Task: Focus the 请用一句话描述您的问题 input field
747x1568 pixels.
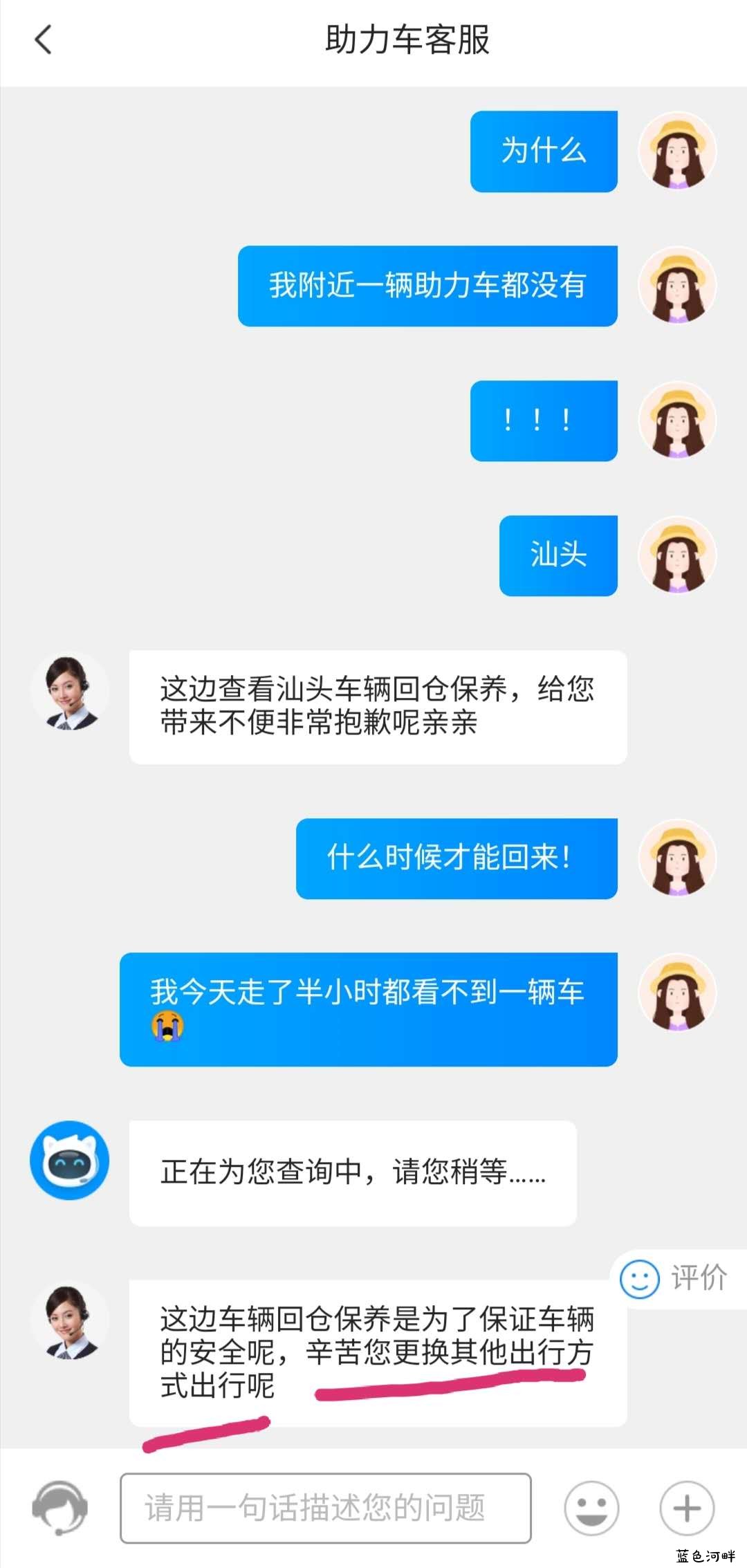Action: pyautogui.click(x=325, y=1508)
